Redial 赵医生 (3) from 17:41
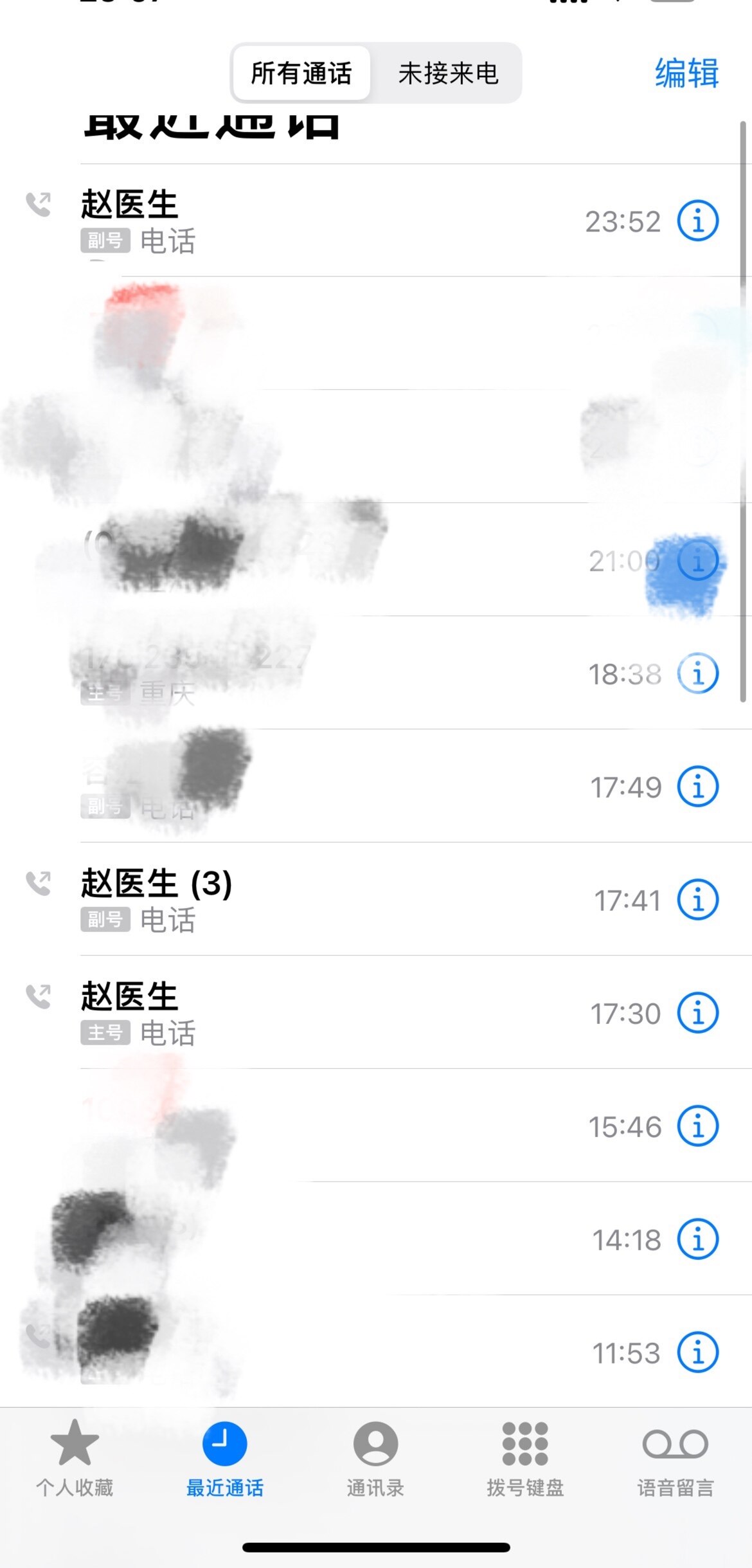This screenshot has width=752, height=1568. [x=321, y=900]
